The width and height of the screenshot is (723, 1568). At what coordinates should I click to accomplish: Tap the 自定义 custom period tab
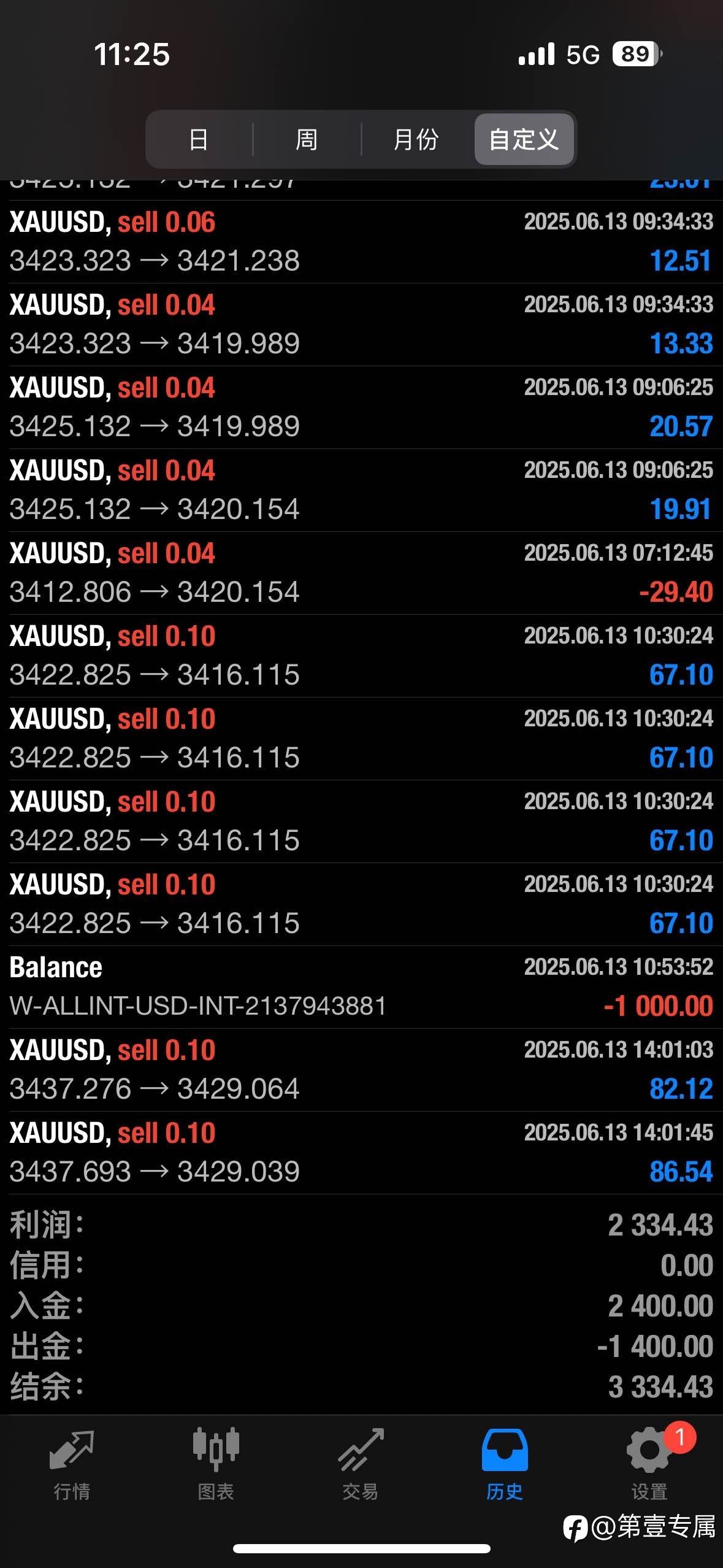[x=524, y=139]
